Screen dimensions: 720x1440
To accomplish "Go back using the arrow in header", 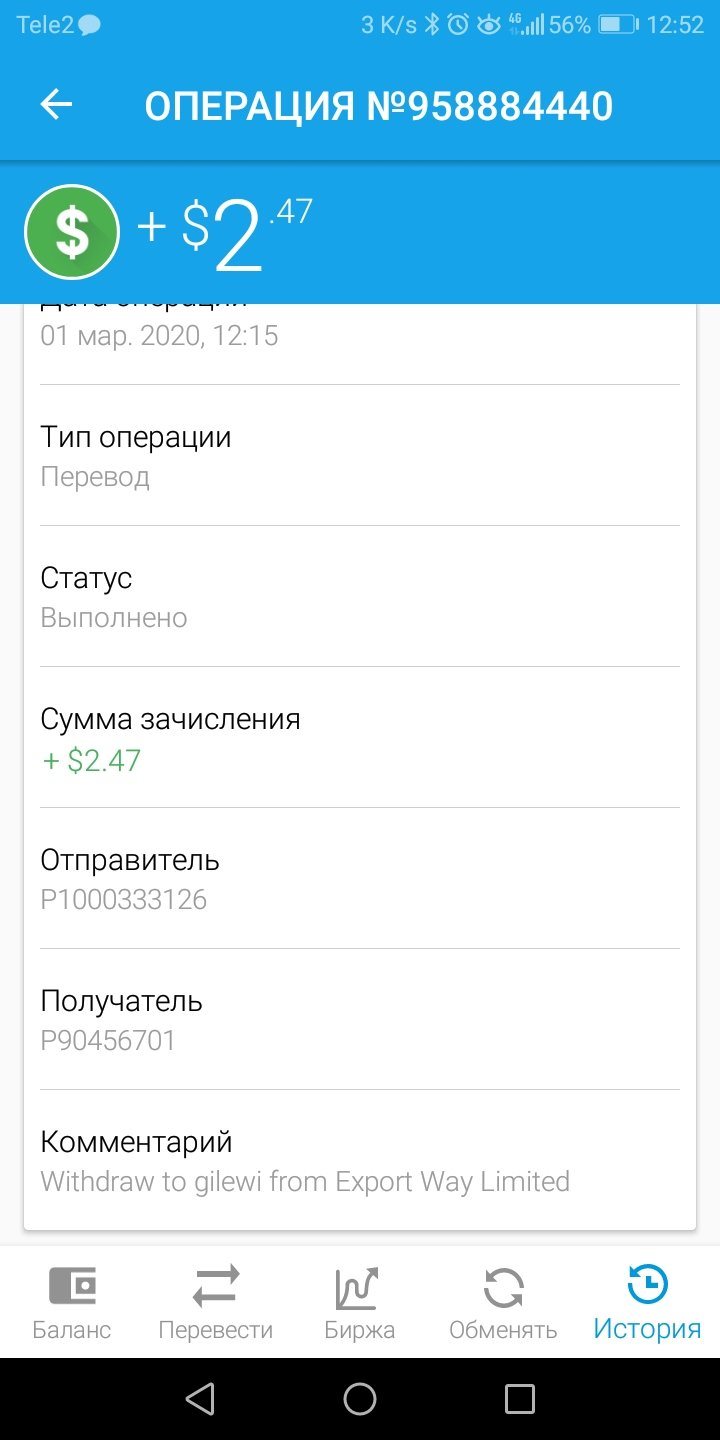I will (56, 105).
